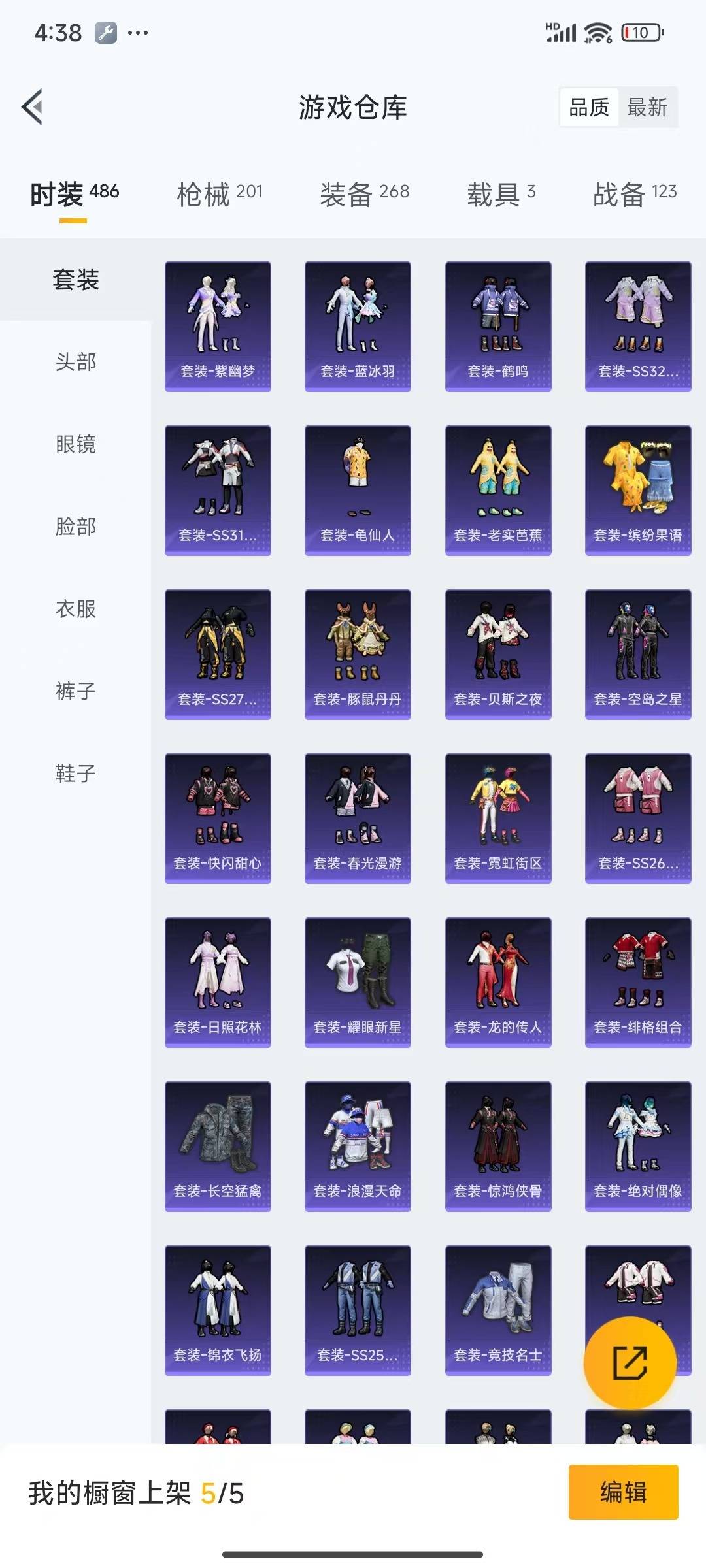
Task: Select the 眼镜 category
Action: (76, 444)
